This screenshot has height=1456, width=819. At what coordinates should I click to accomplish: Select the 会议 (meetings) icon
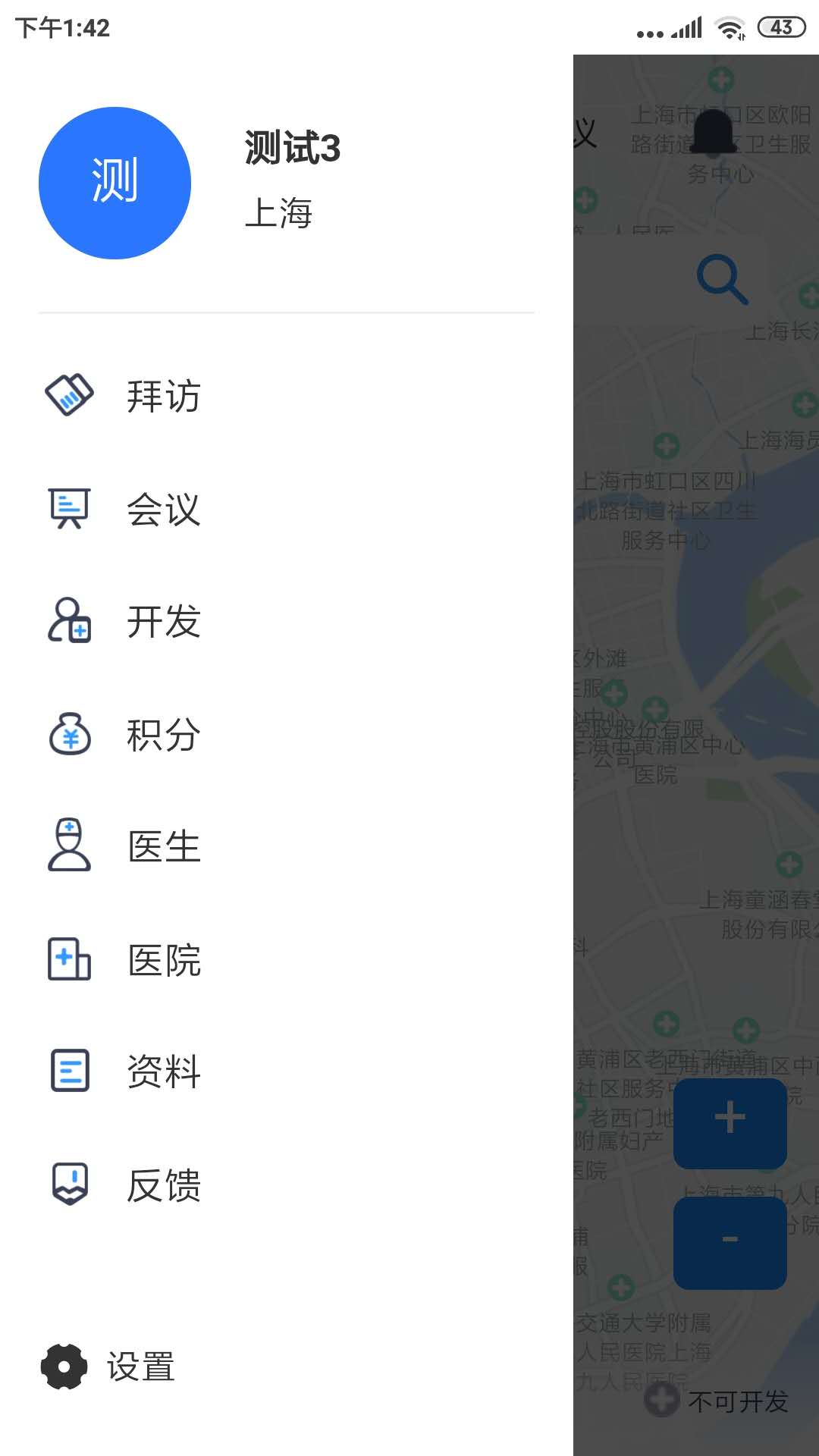[69, 509]
